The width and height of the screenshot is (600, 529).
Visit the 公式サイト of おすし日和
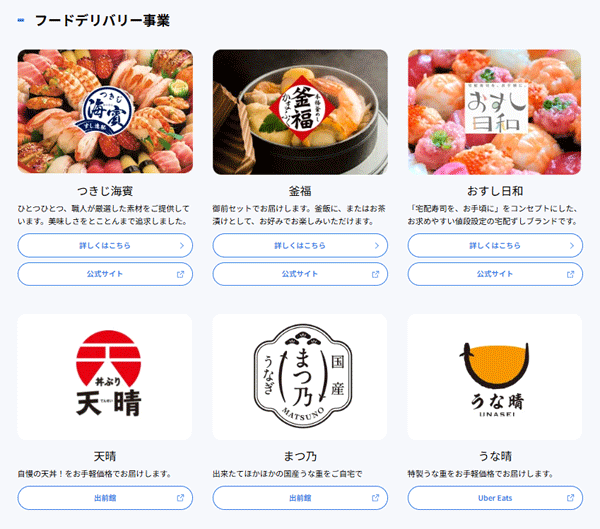[495, 273]
